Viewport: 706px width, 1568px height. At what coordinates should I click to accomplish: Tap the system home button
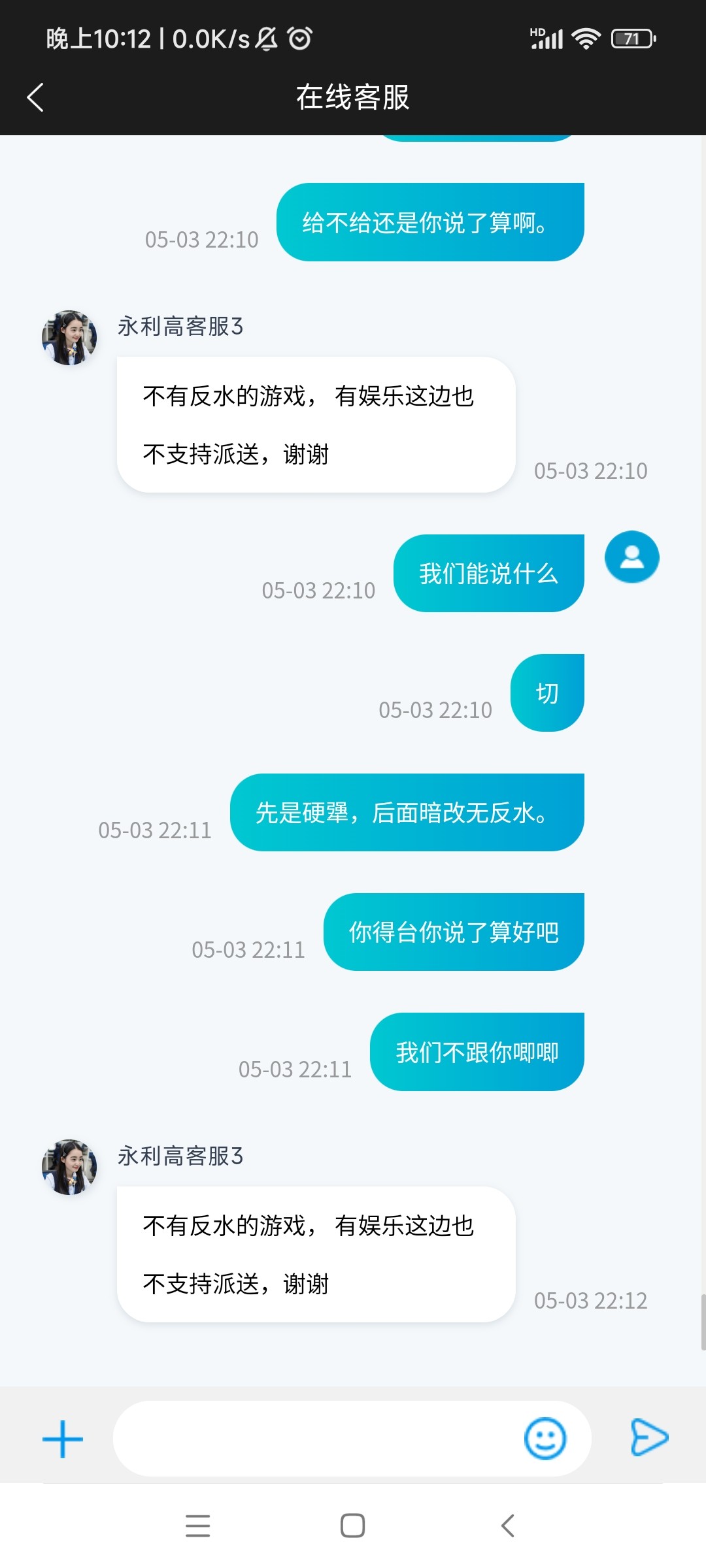[x=352, y=1526]
